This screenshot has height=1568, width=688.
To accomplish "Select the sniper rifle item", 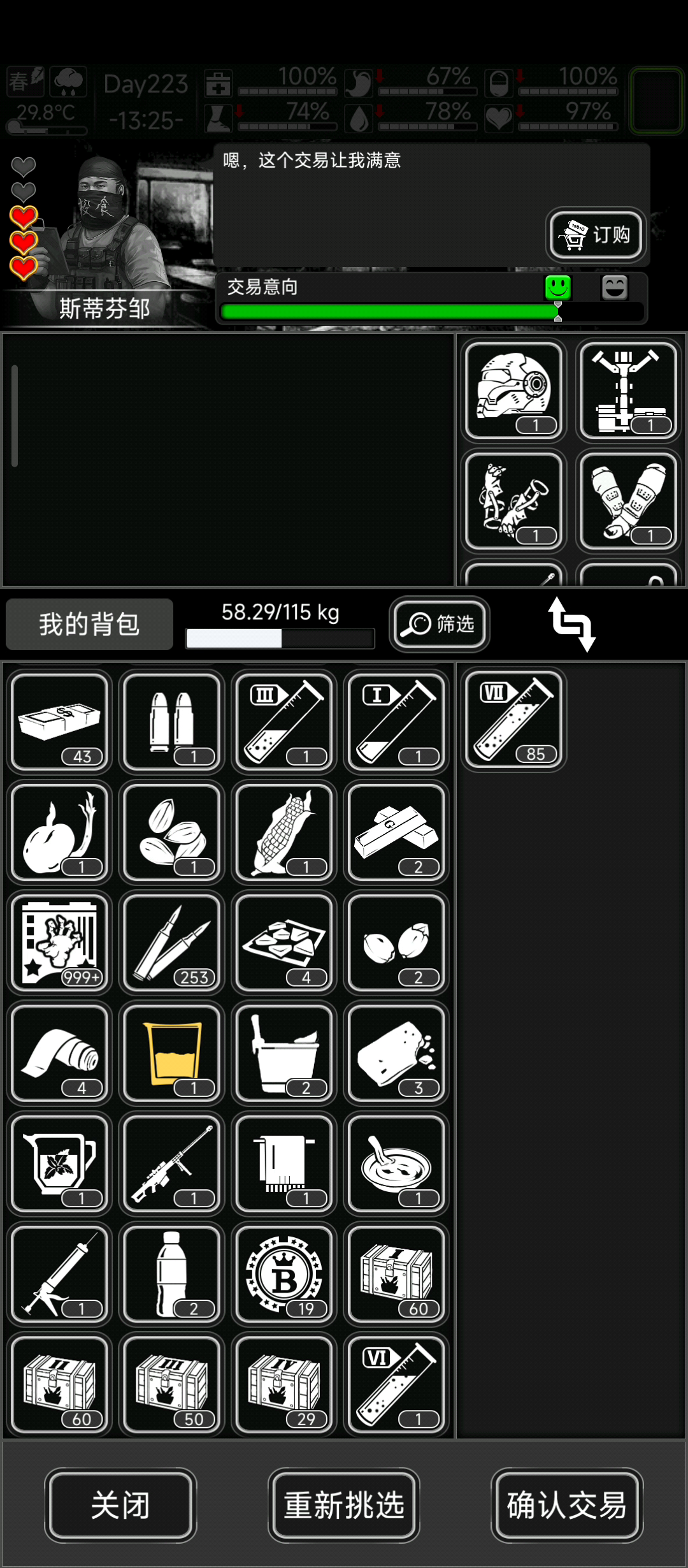I will point(171,1163).
